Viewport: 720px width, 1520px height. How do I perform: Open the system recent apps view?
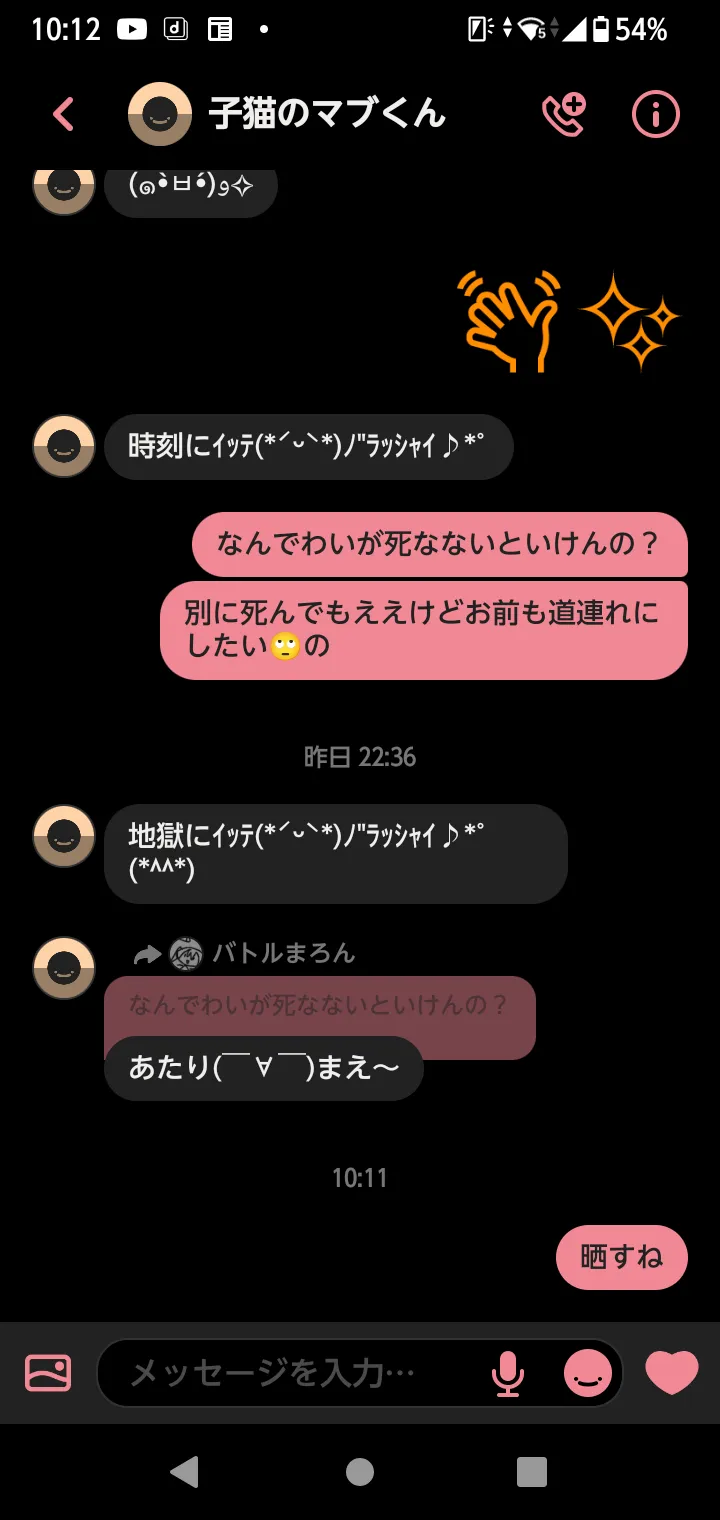[532, 1472]
